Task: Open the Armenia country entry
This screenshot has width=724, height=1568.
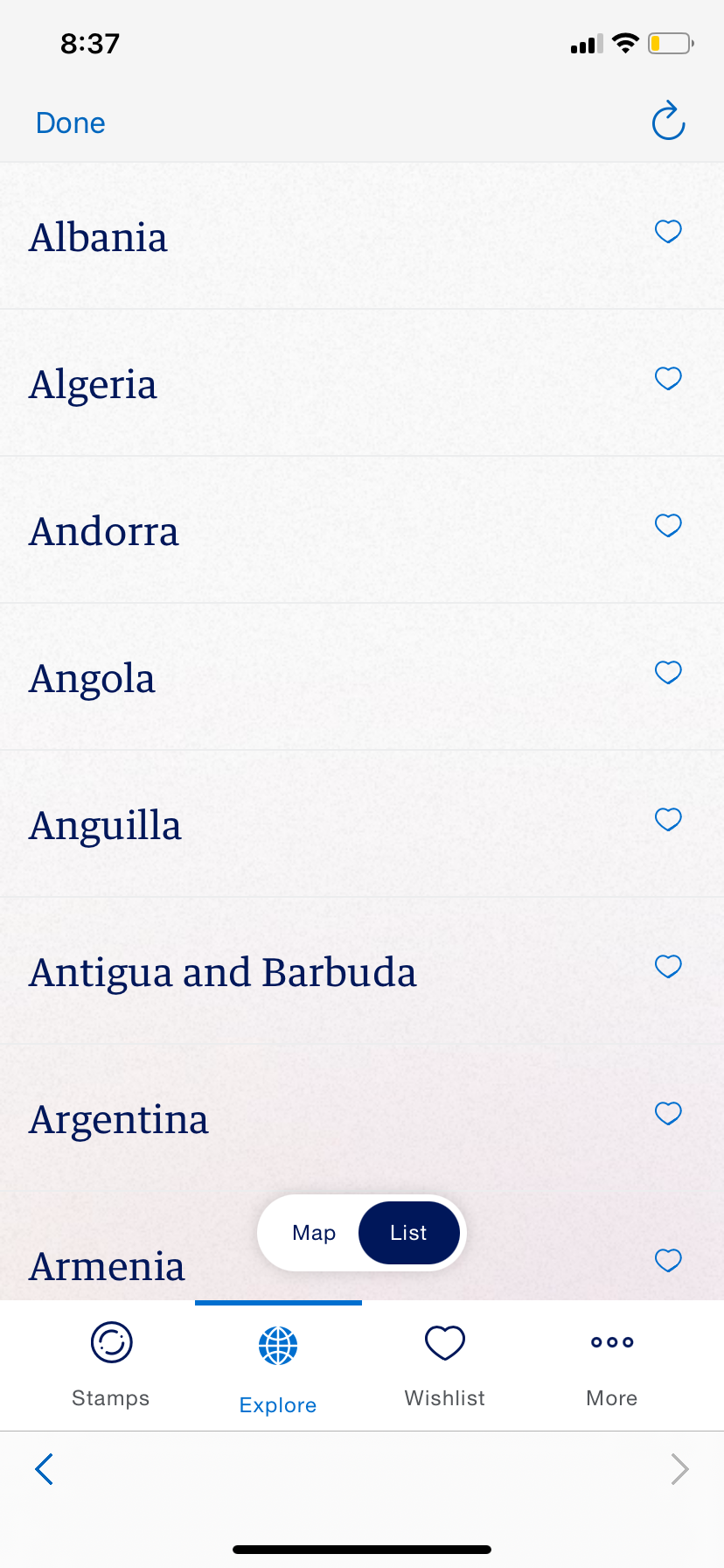Action: click(107, 1267)
